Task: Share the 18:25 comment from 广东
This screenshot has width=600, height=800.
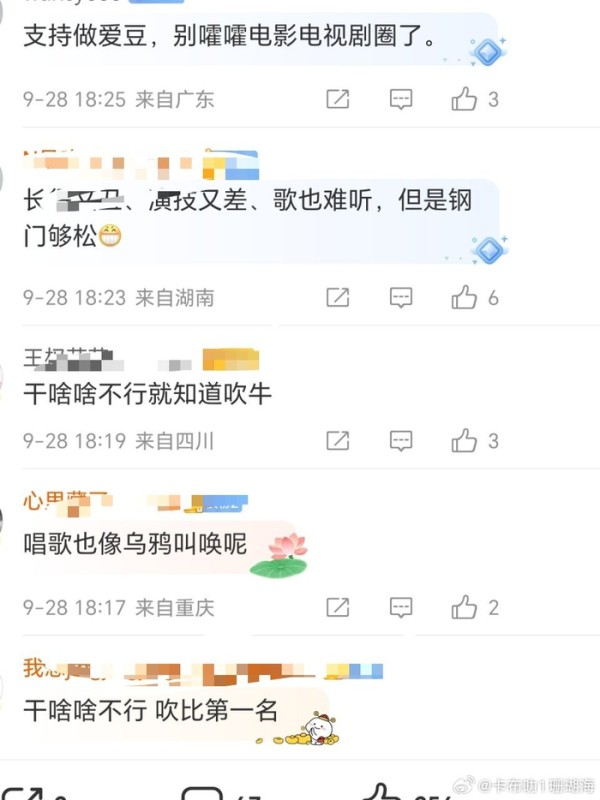Action: tap(338, 99)
